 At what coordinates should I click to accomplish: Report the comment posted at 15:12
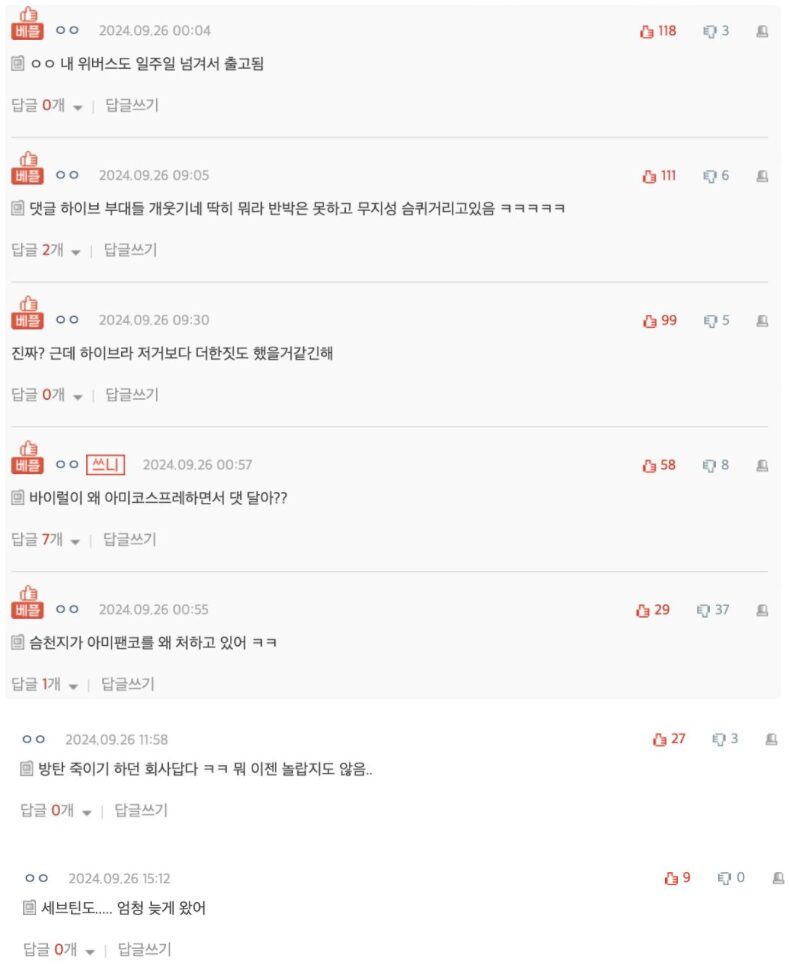778,878
